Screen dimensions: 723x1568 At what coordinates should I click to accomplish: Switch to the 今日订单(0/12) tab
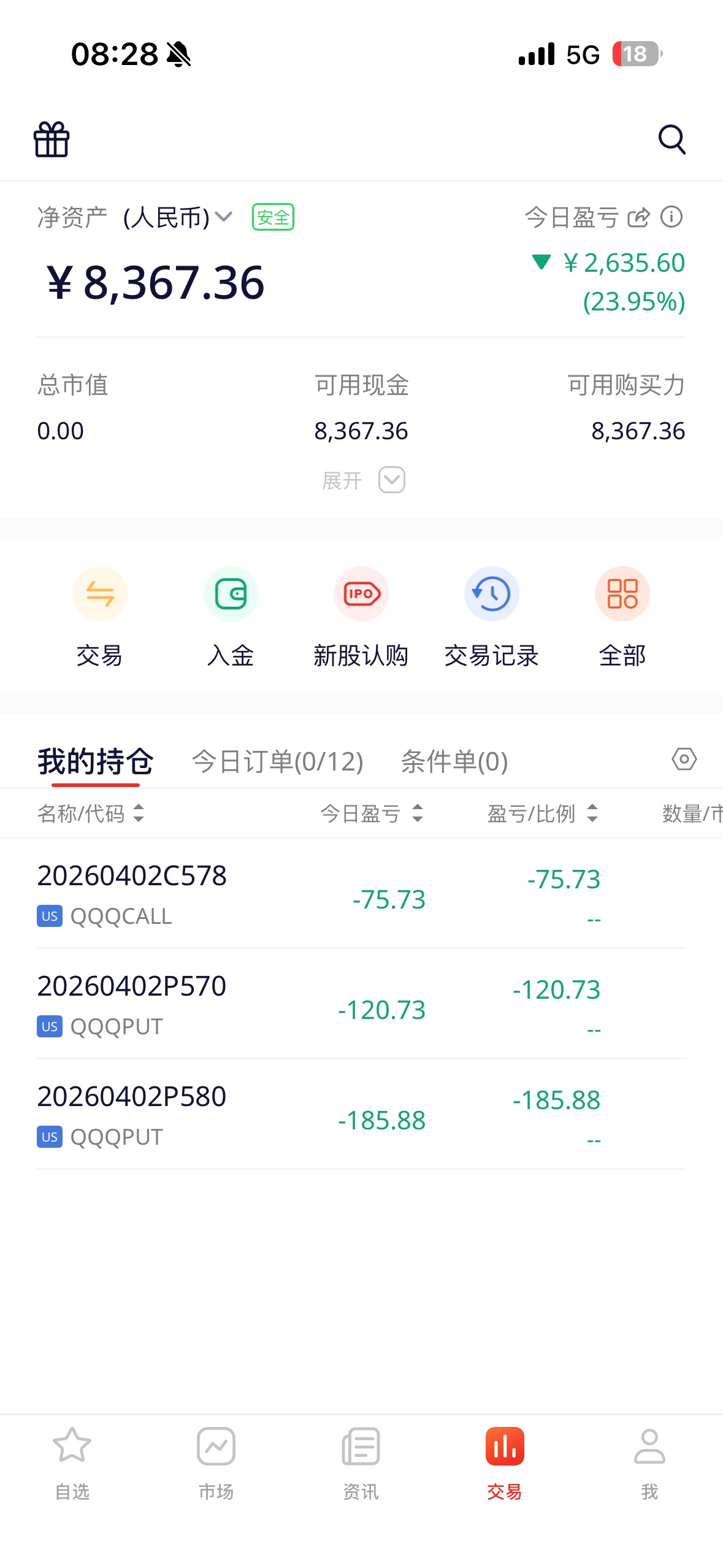click(x=277, y=761)
